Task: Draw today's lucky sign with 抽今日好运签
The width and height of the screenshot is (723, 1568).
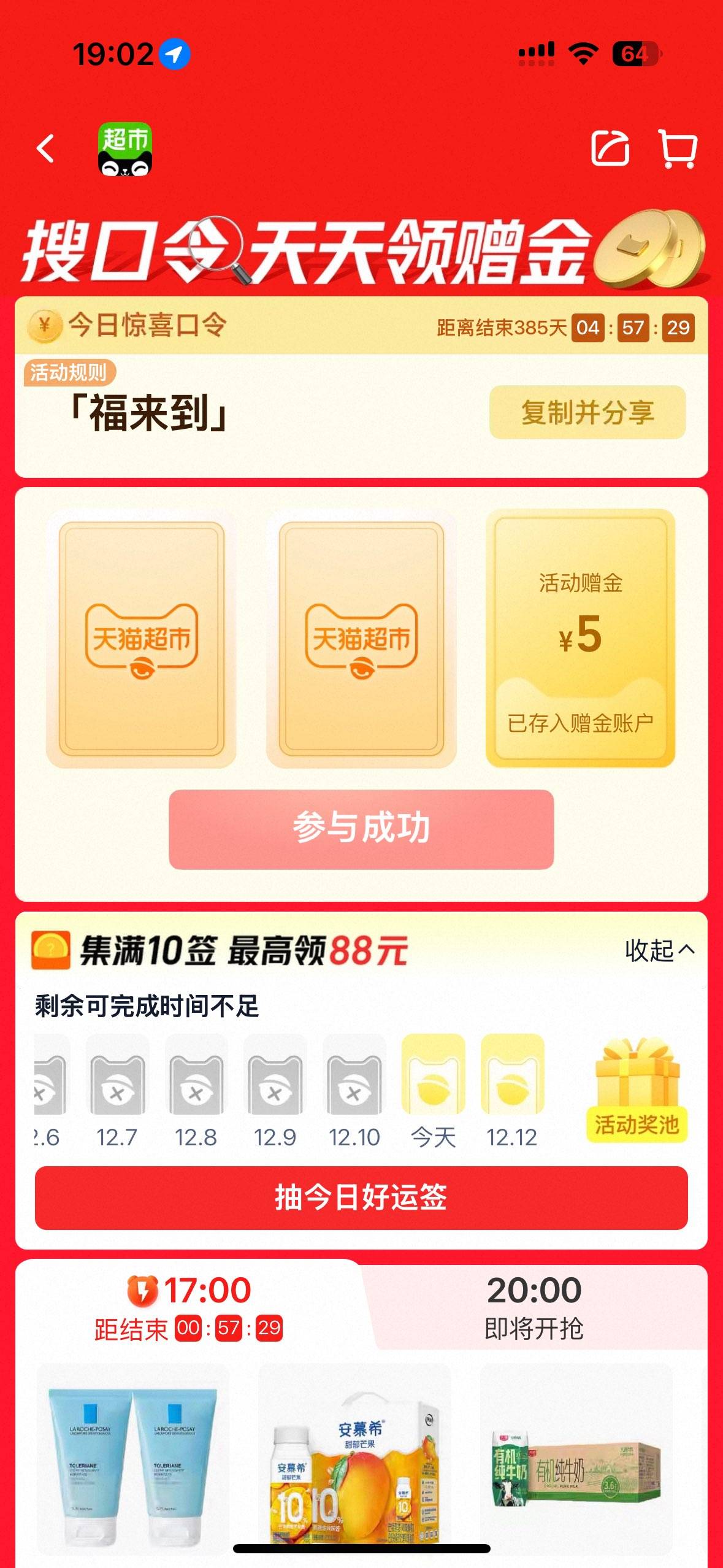Action: tap(361, 1197)
